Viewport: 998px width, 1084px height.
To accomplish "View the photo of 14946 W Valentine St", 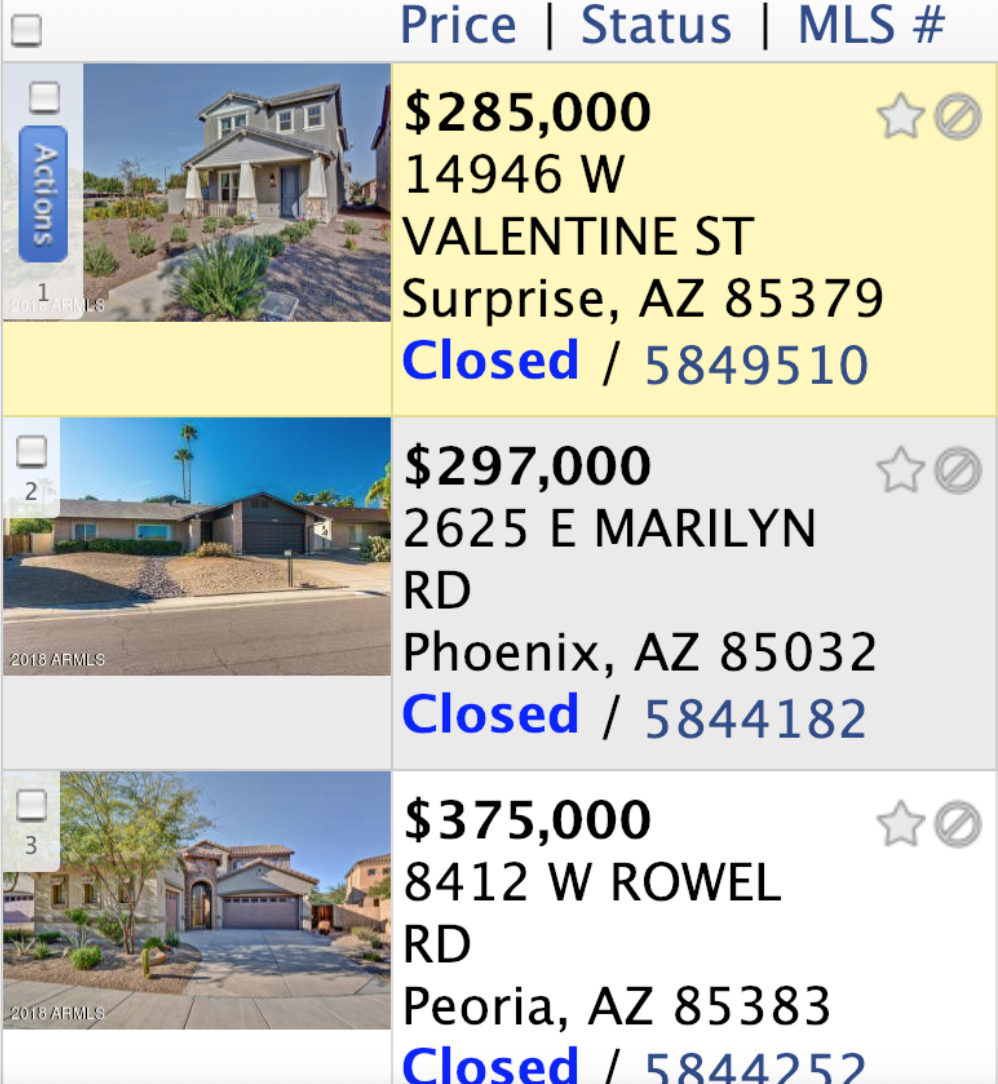I will pos(237,192).
